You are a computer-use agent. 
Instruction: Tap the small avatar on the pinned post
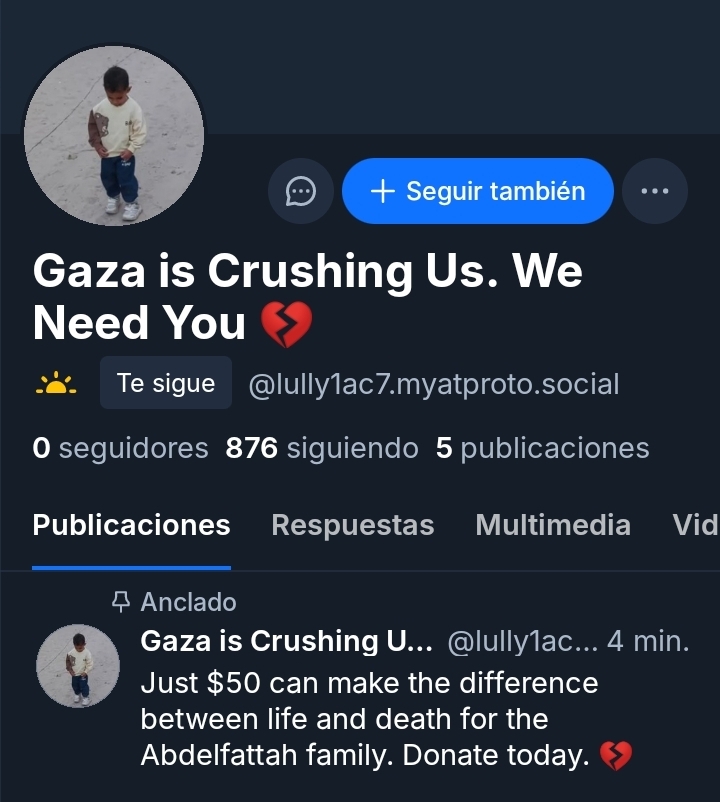[78, 667]
